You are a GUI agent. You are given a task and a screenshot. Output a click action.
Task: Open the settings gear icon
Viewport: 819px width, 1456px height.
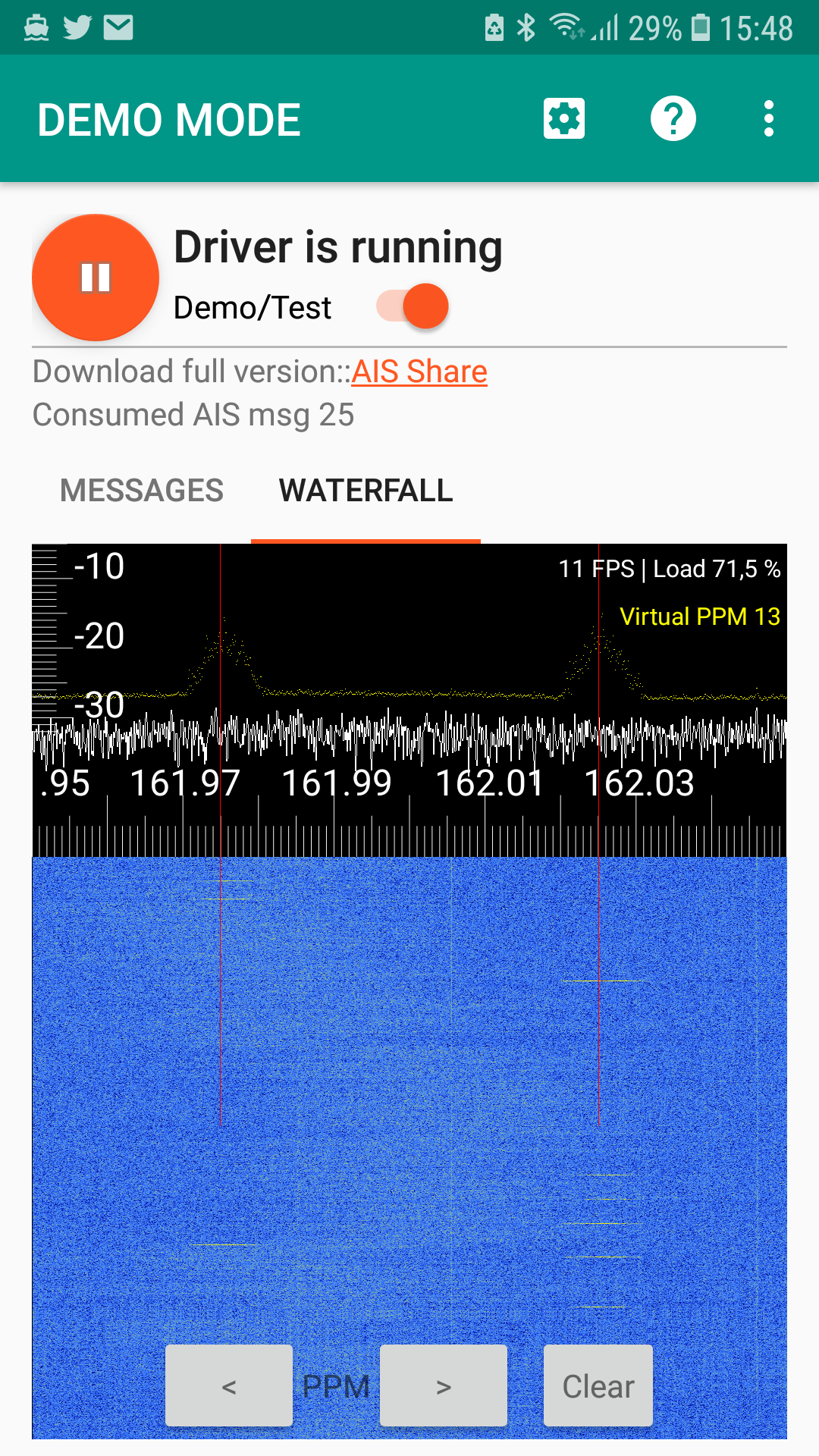564,119
